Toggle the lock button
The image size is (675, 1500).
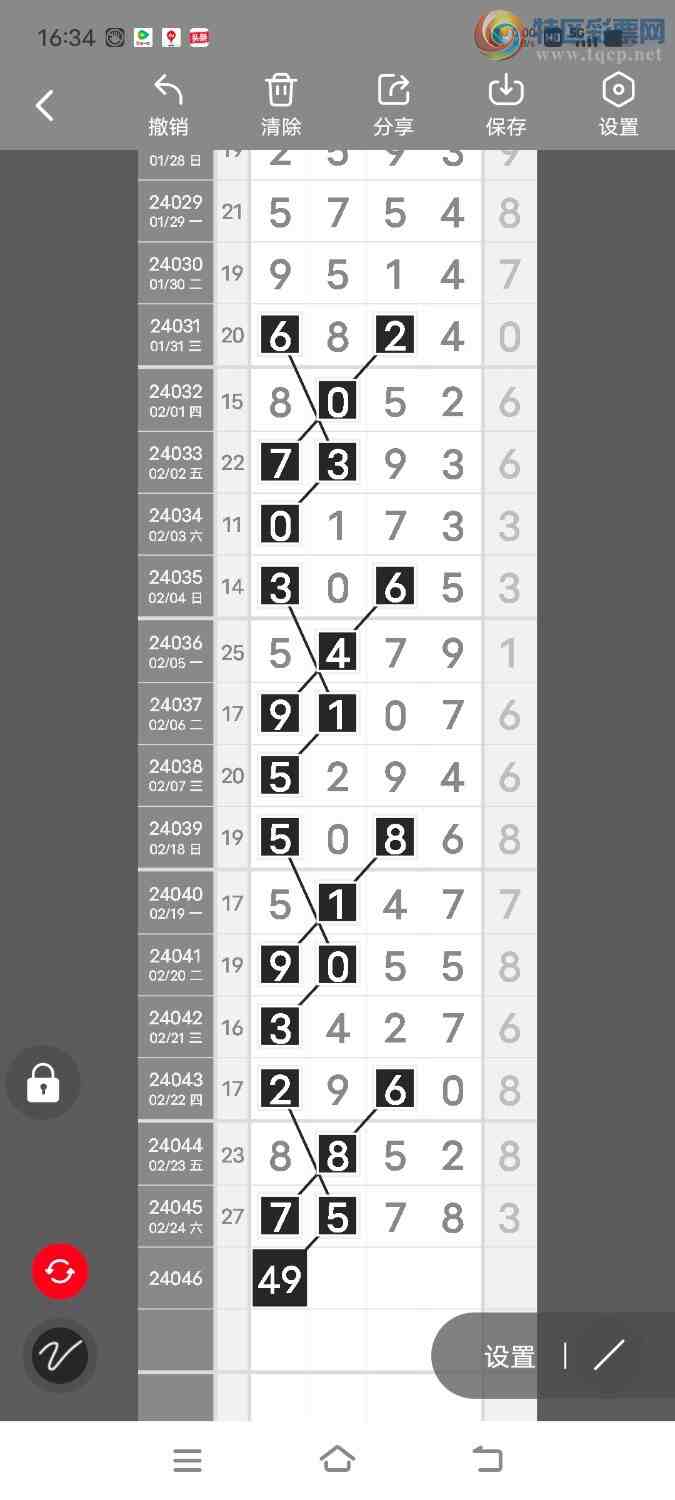[x=43, y=1082]
